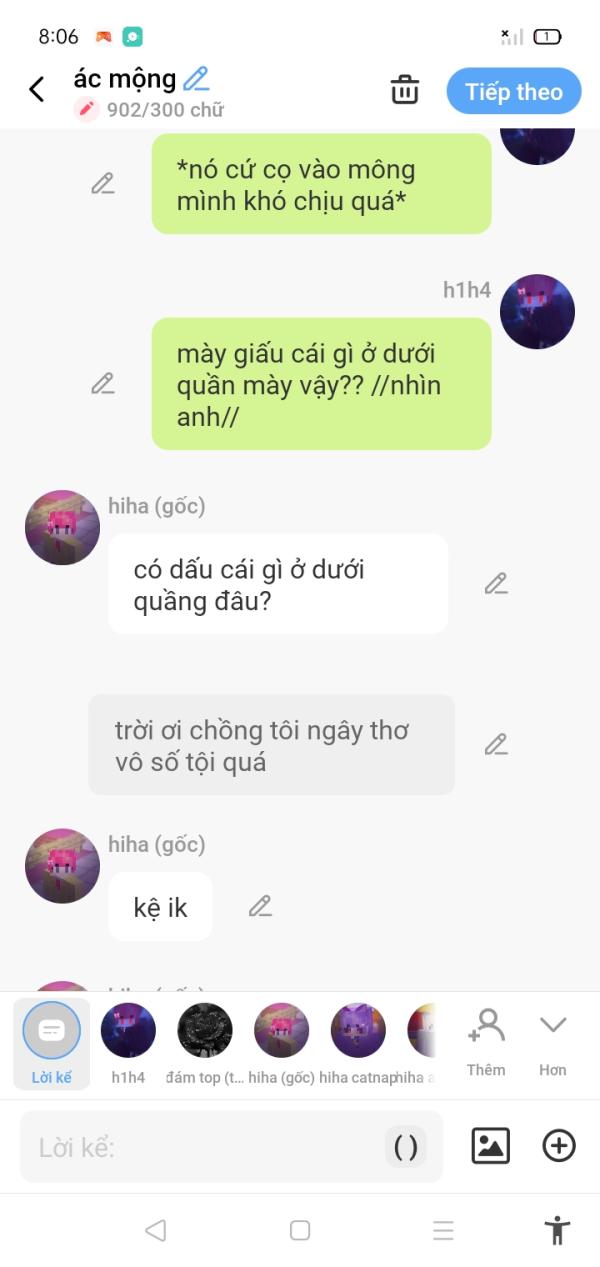This screenshot has height=1267, width=600.
Task: Edit the narration "trời ơi chồng tôi ngây thơ"
Action: tap(496, 745)
